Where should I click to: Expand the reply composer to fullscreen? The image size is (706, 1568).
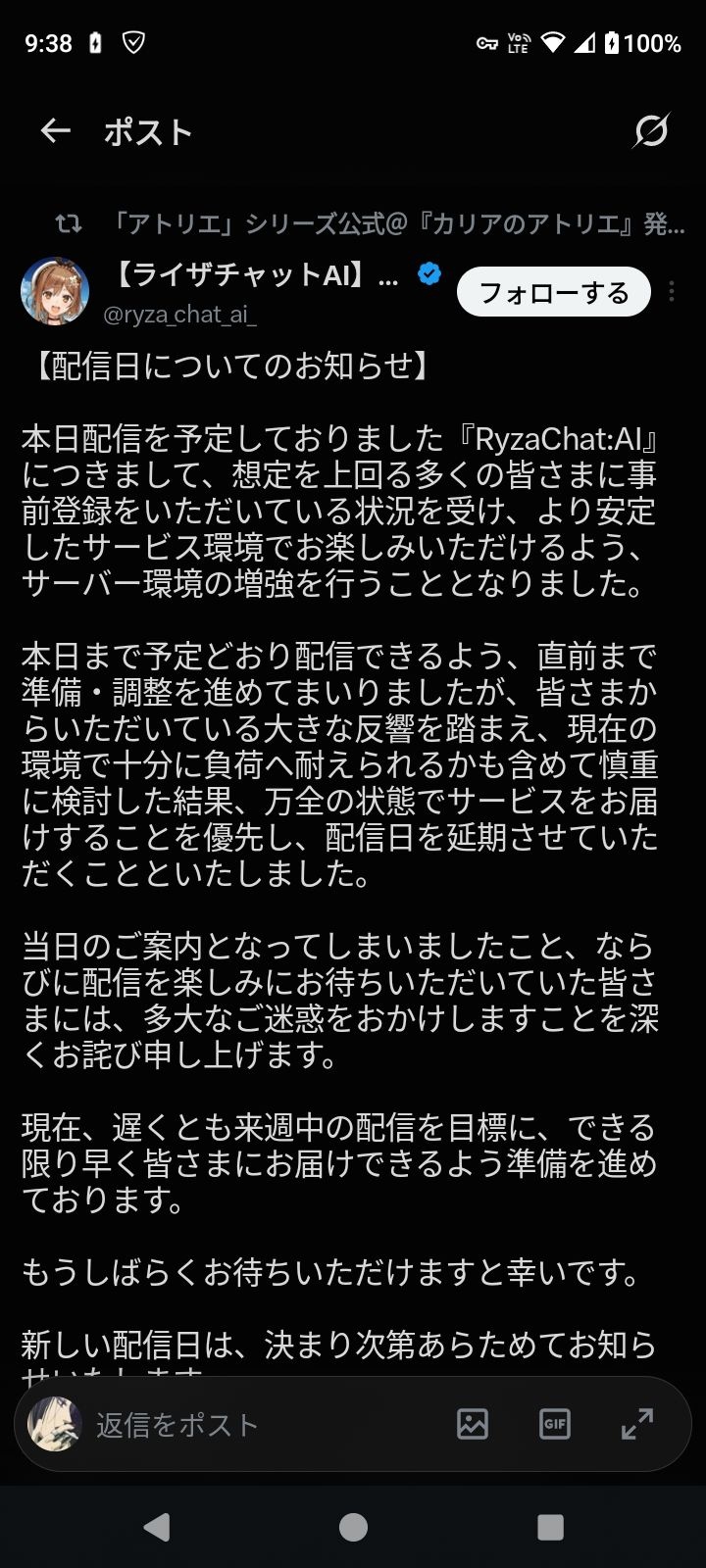coord(637,1424)
